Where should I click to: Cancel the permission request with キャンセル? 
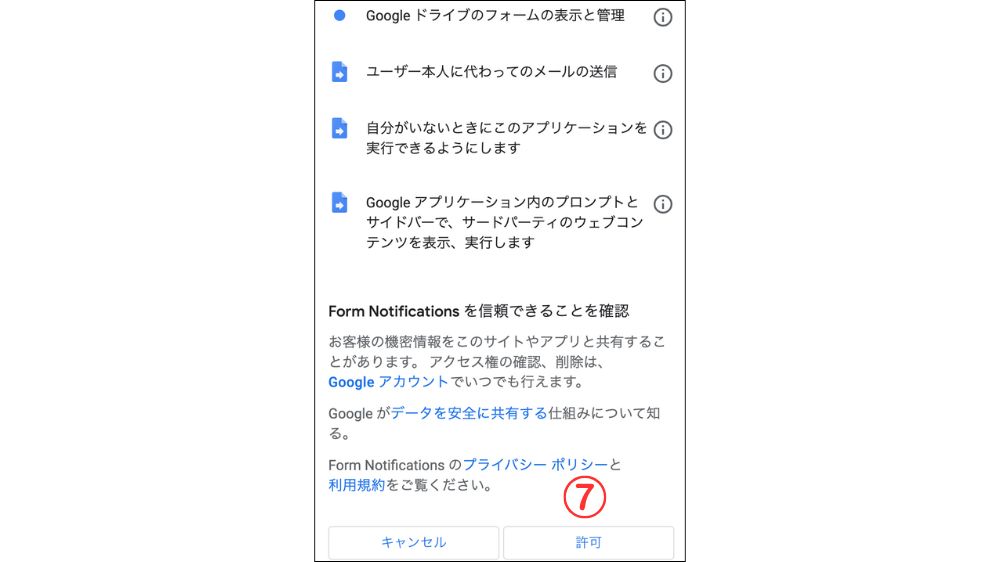pos(413,542)
